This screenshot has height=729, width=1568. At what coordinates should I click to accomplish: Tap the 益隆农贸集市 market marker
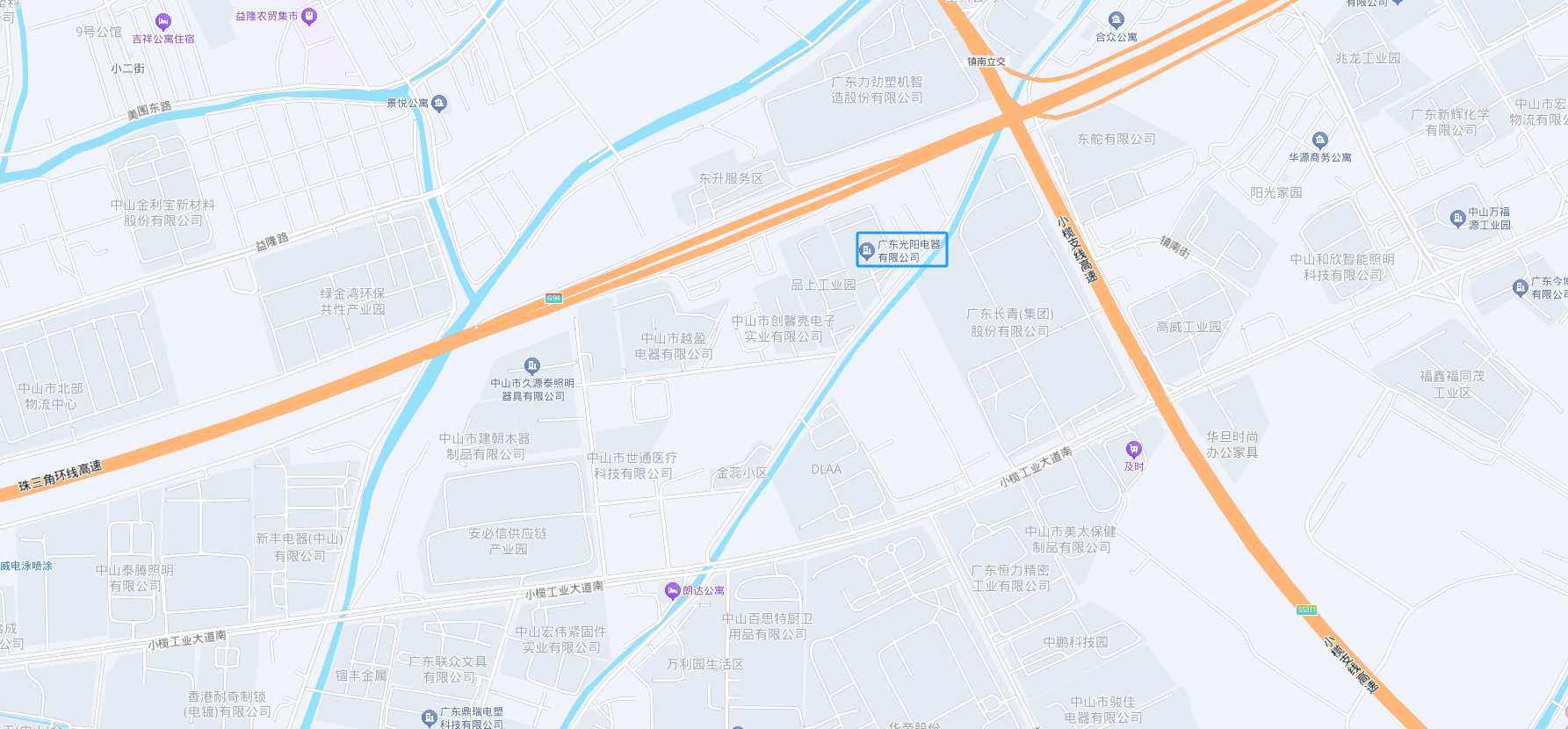click(x=309, y=17)
